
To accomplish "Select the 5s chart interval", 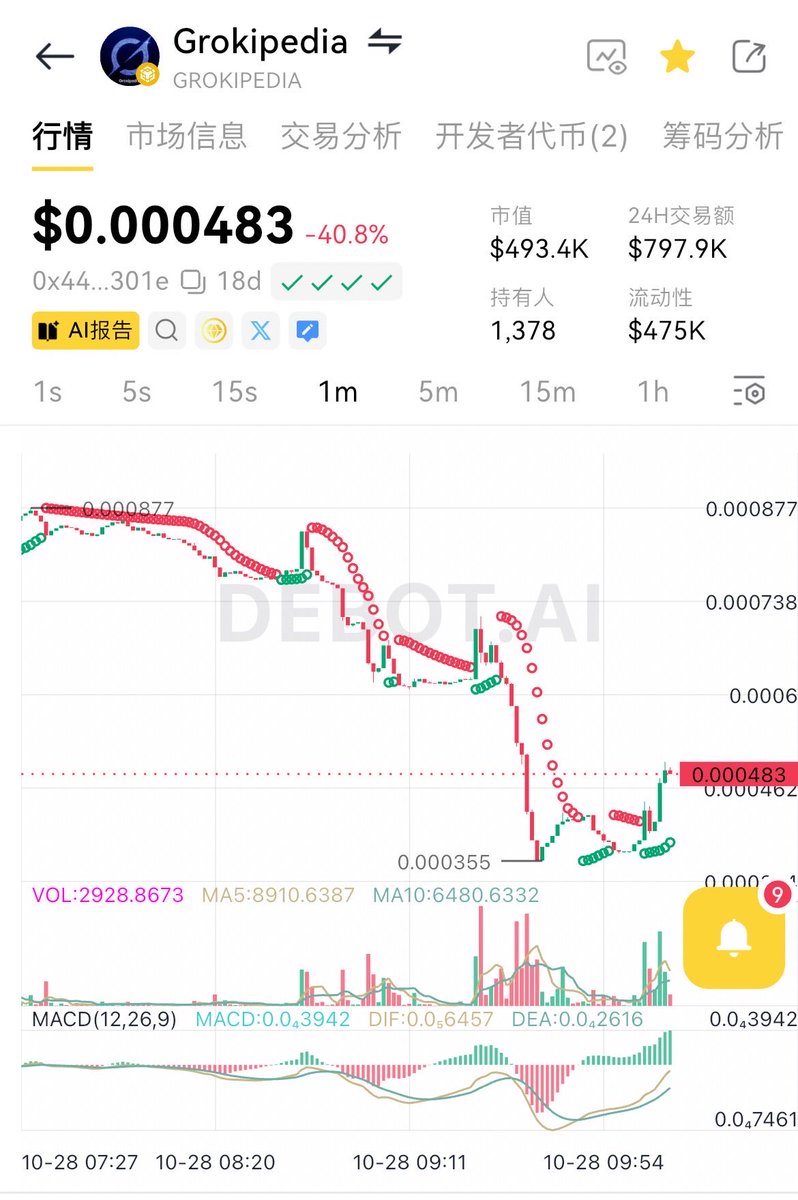I will tap(137, 392).
